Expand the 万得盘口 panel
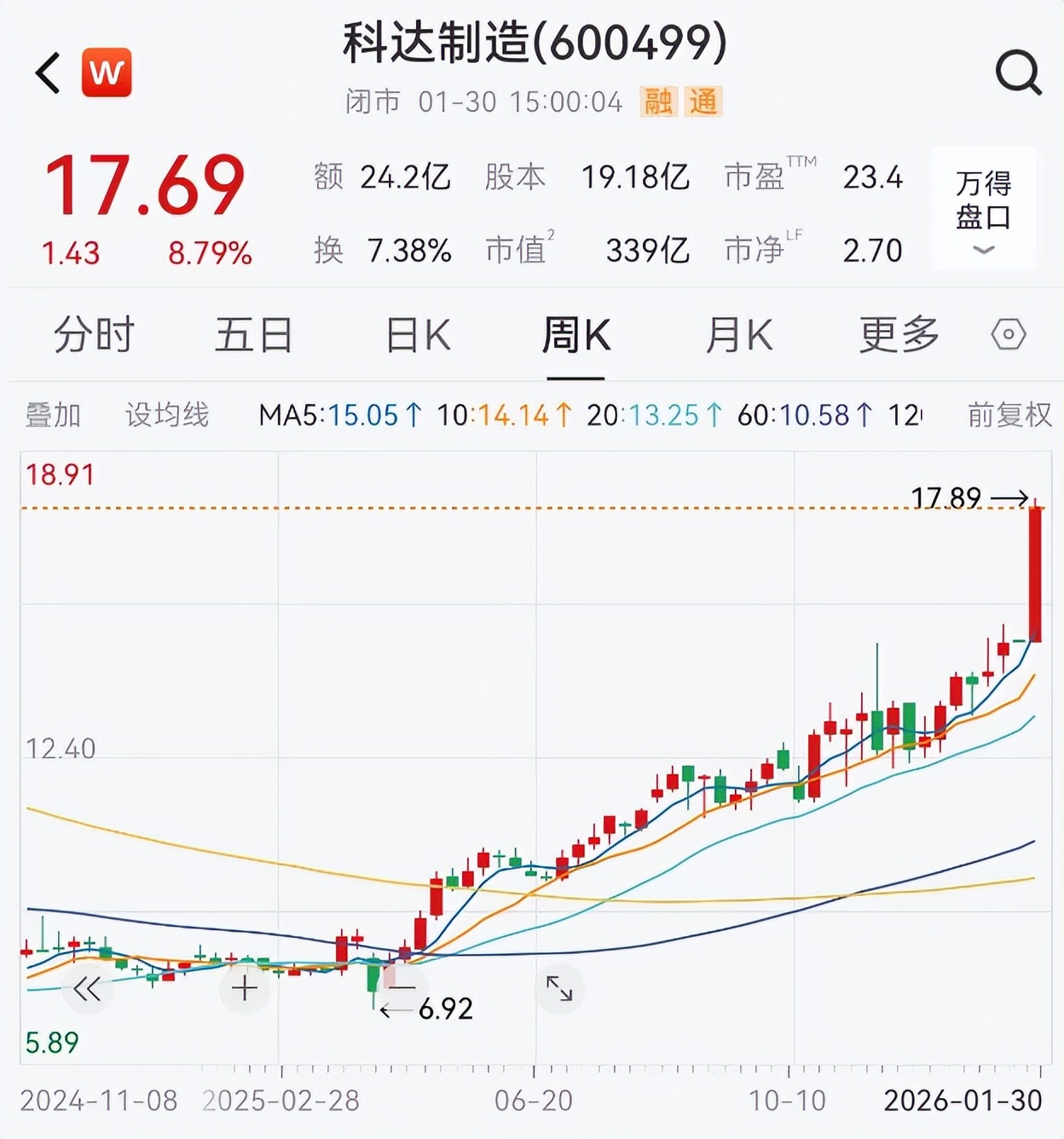The width and height of the screenshot is (1064, 1139). click(x=983, y=211)
